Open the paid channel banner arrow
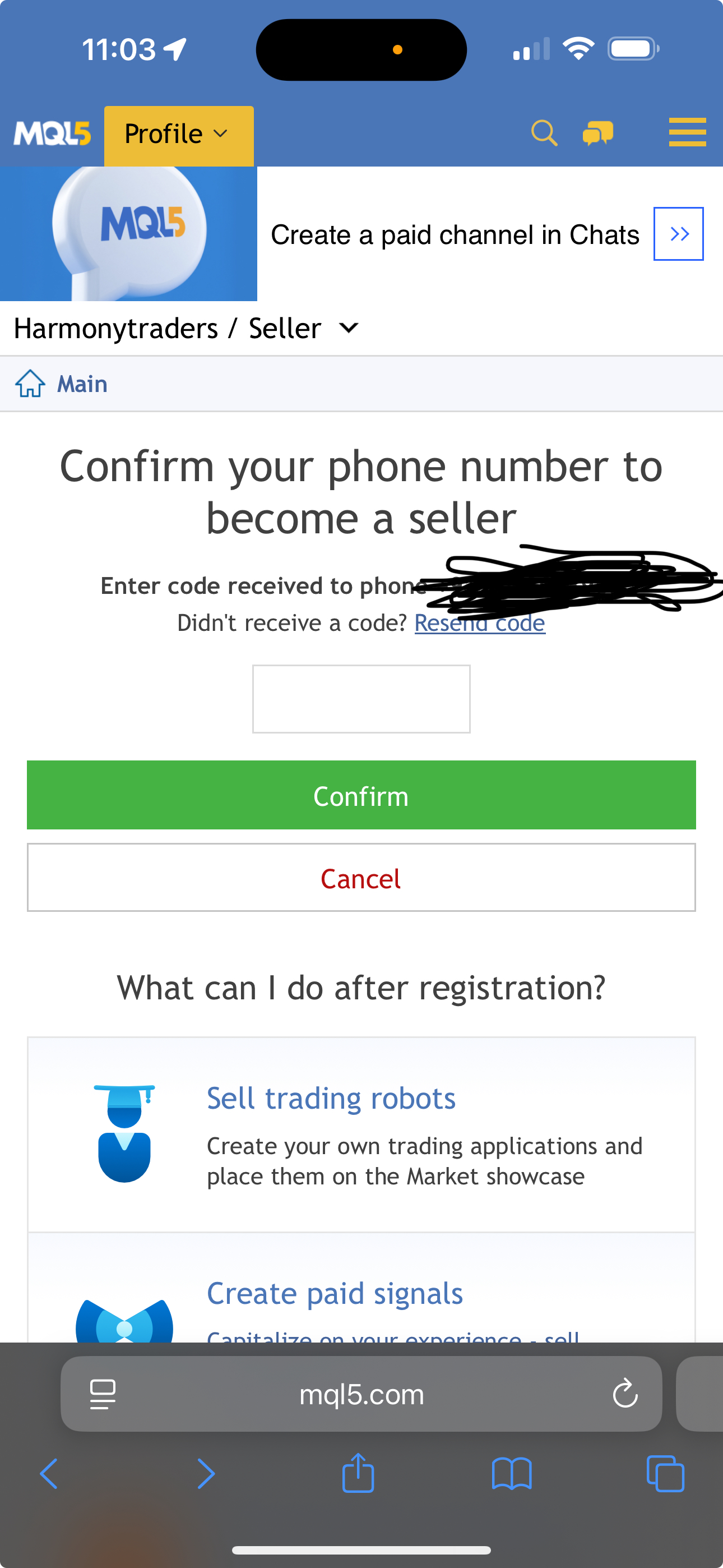The width and height of the screenshot is (723, 1568). pos(678,234)
